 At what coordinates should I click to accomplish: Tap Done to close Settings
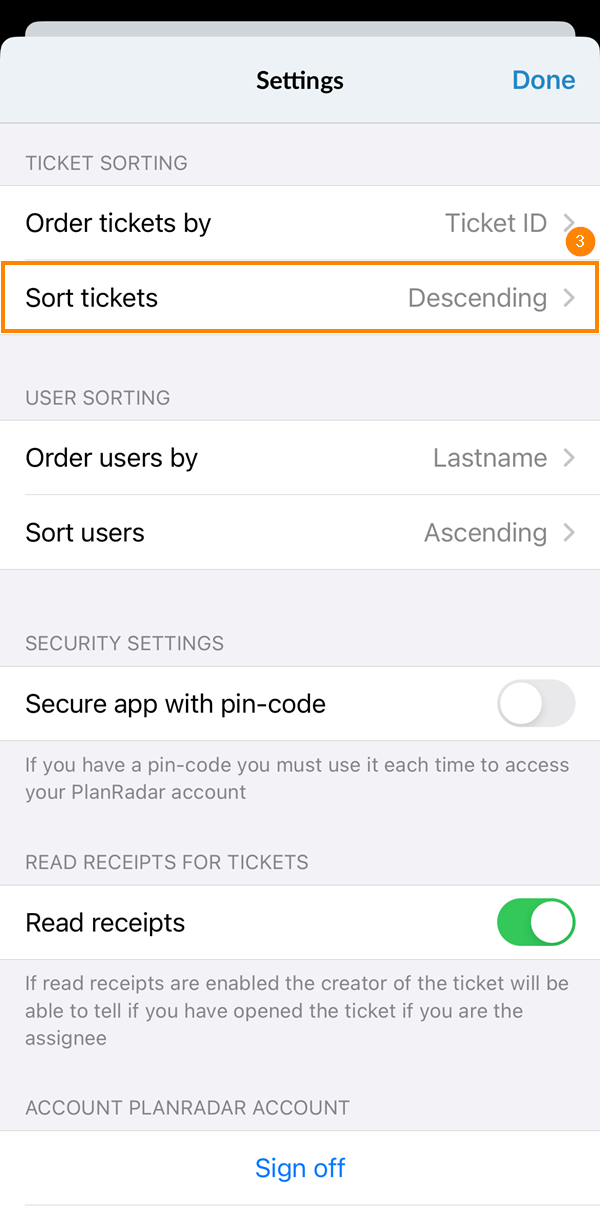(x=543, y=80)
